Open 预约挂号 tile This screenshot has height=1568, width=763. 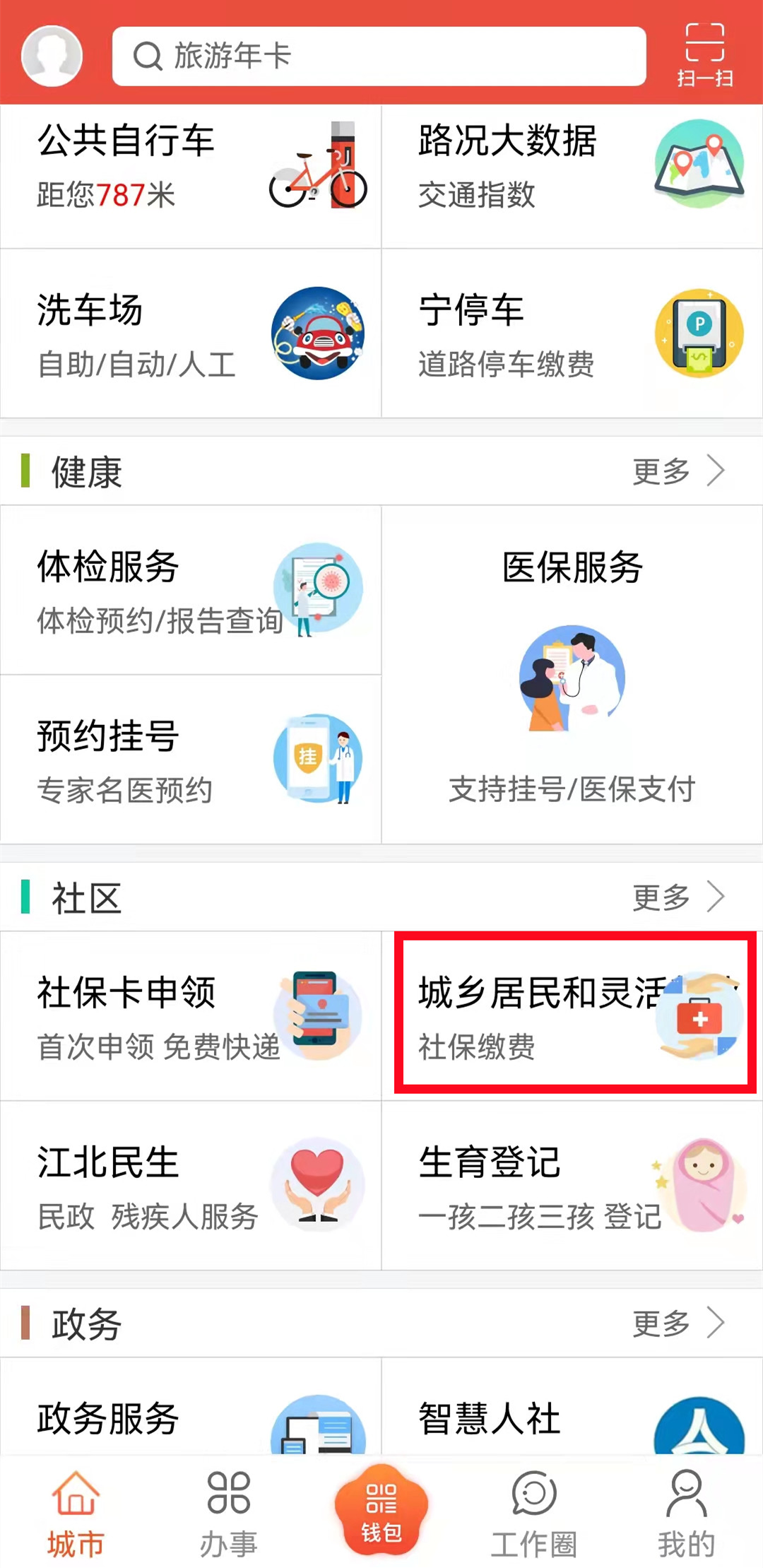pyautogui.click(x=191, y=760)
